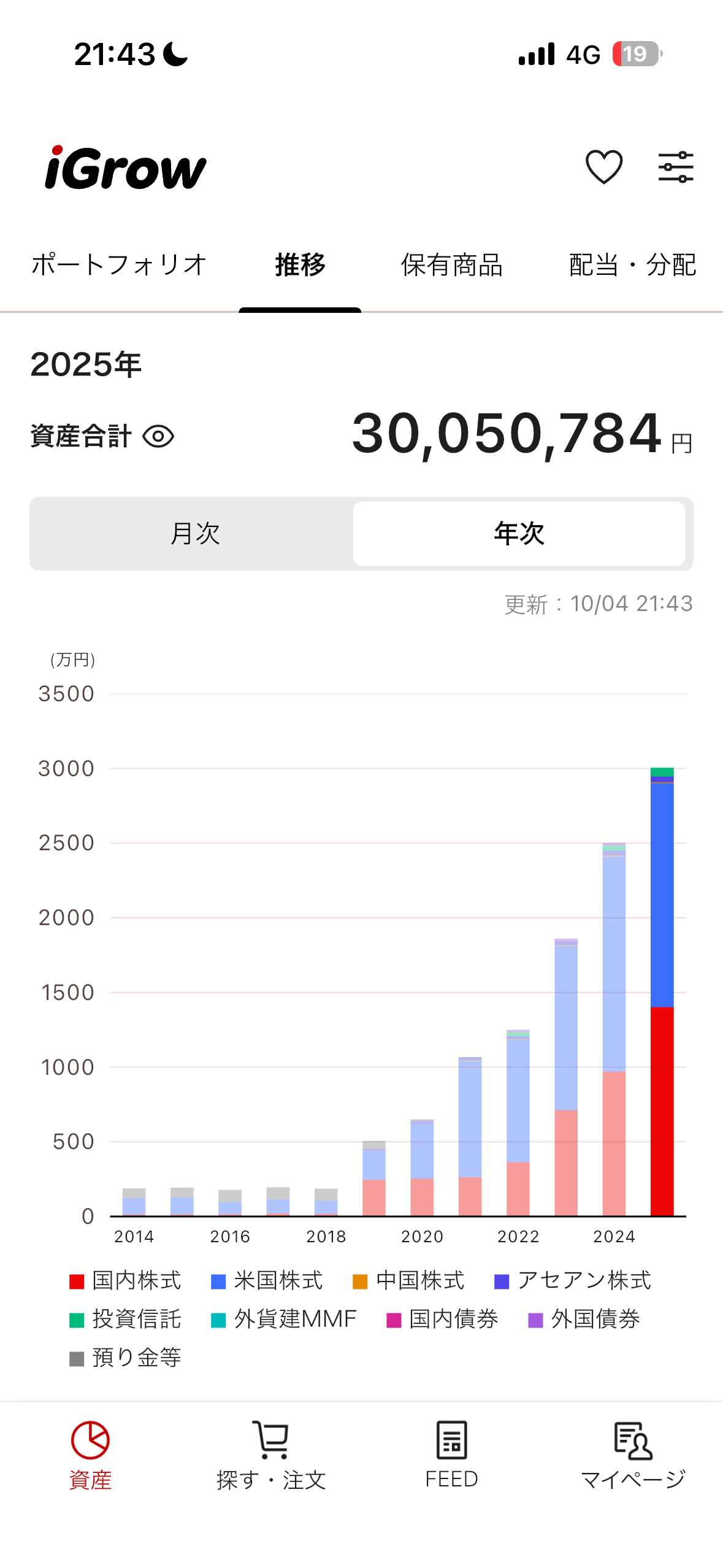Screen dimensions: 723x1568
Task: Switch to the ポートフォリオ tab
Action: (119, 265)
